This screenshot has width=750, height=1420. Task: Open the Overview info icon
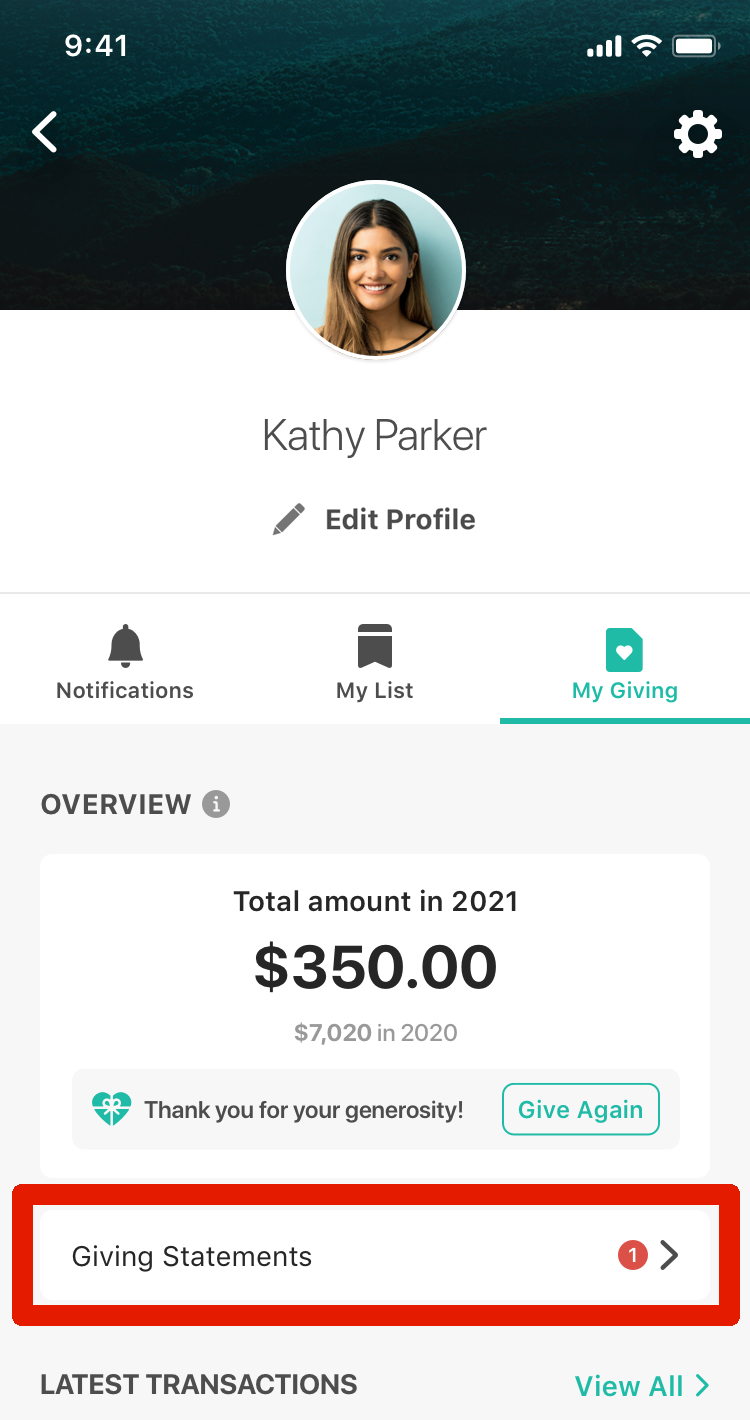pos(216,803)
